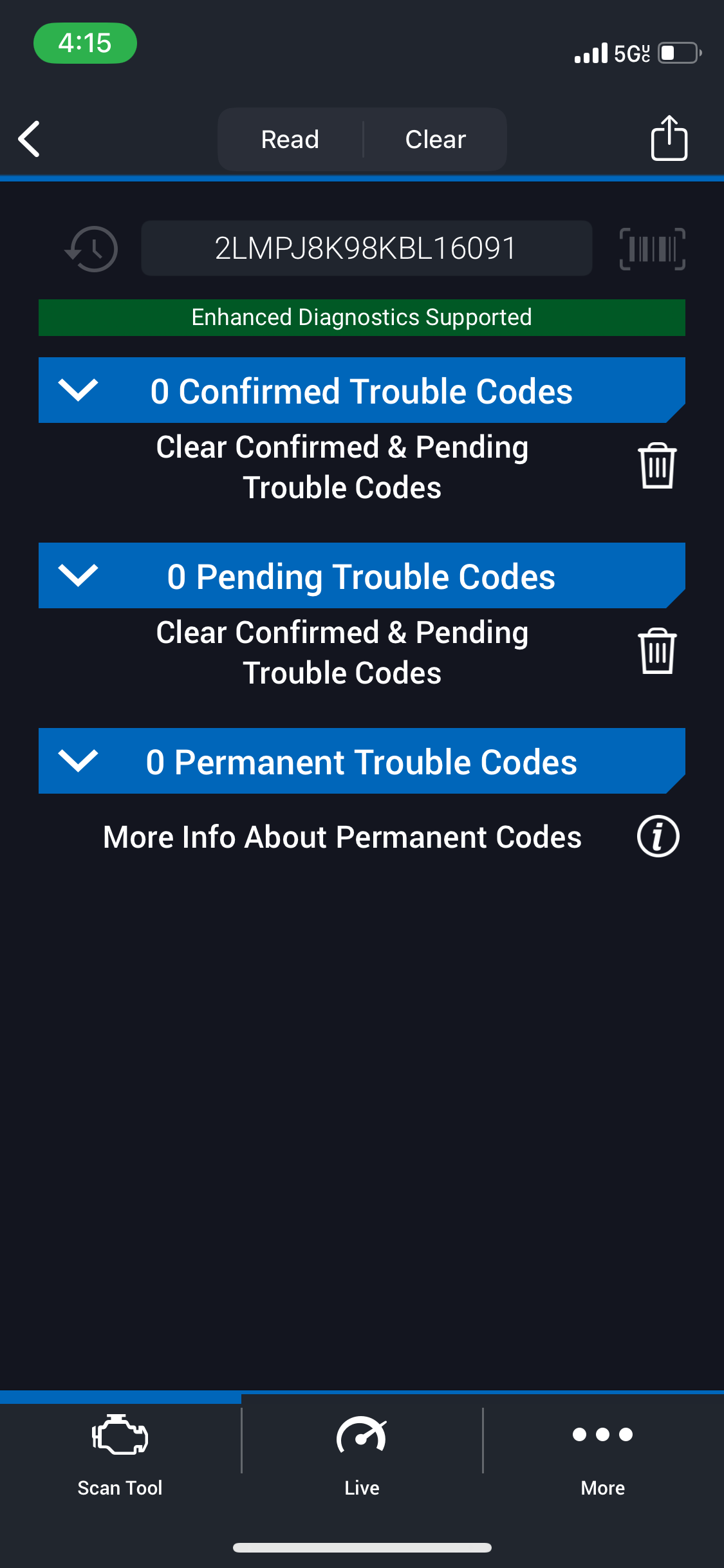The width and height of the screenshot is (724, 1568).
Task: Tap trash icon under Confirmed Trouble Codes
Action: [657, 466]
